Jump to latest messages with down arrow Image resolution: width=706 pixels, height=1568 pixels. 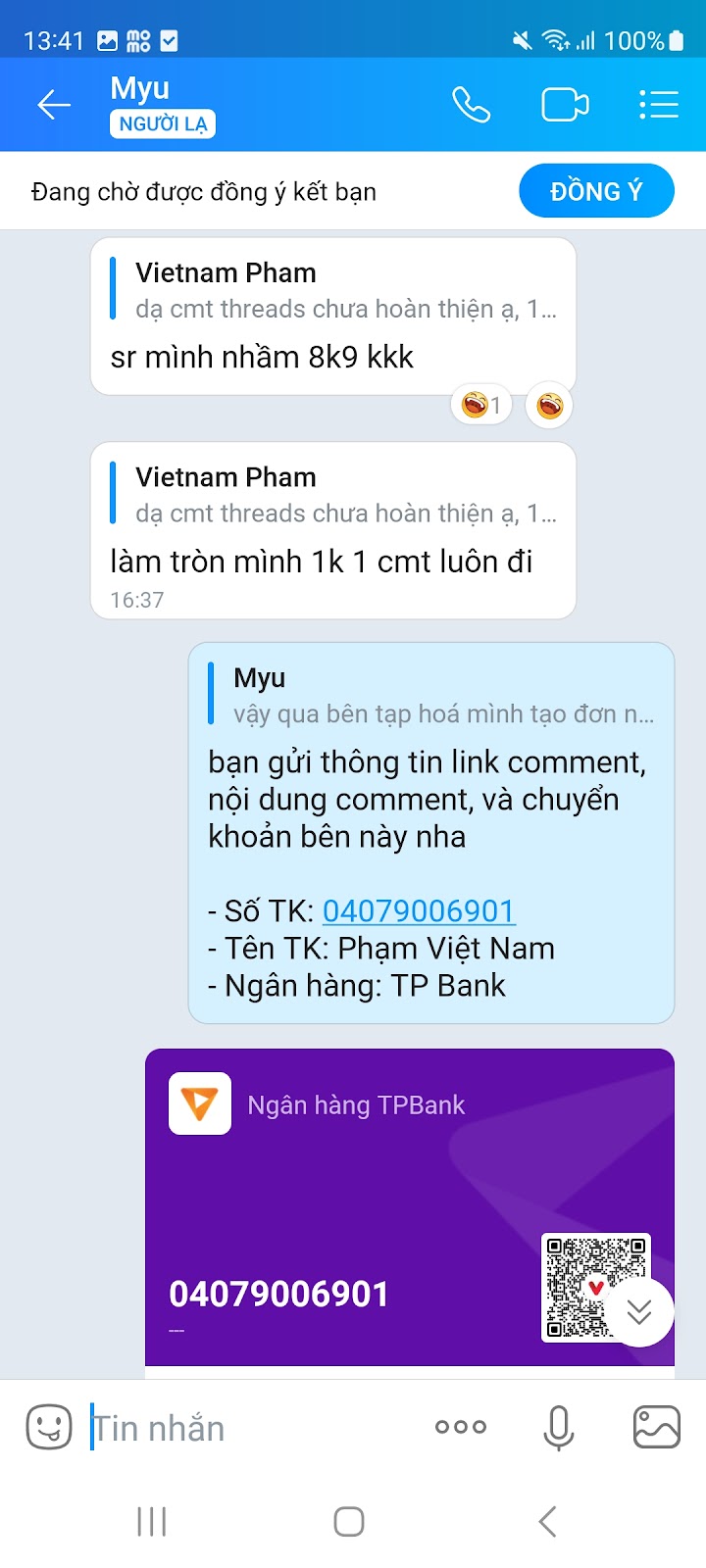tap(639, 1311)
